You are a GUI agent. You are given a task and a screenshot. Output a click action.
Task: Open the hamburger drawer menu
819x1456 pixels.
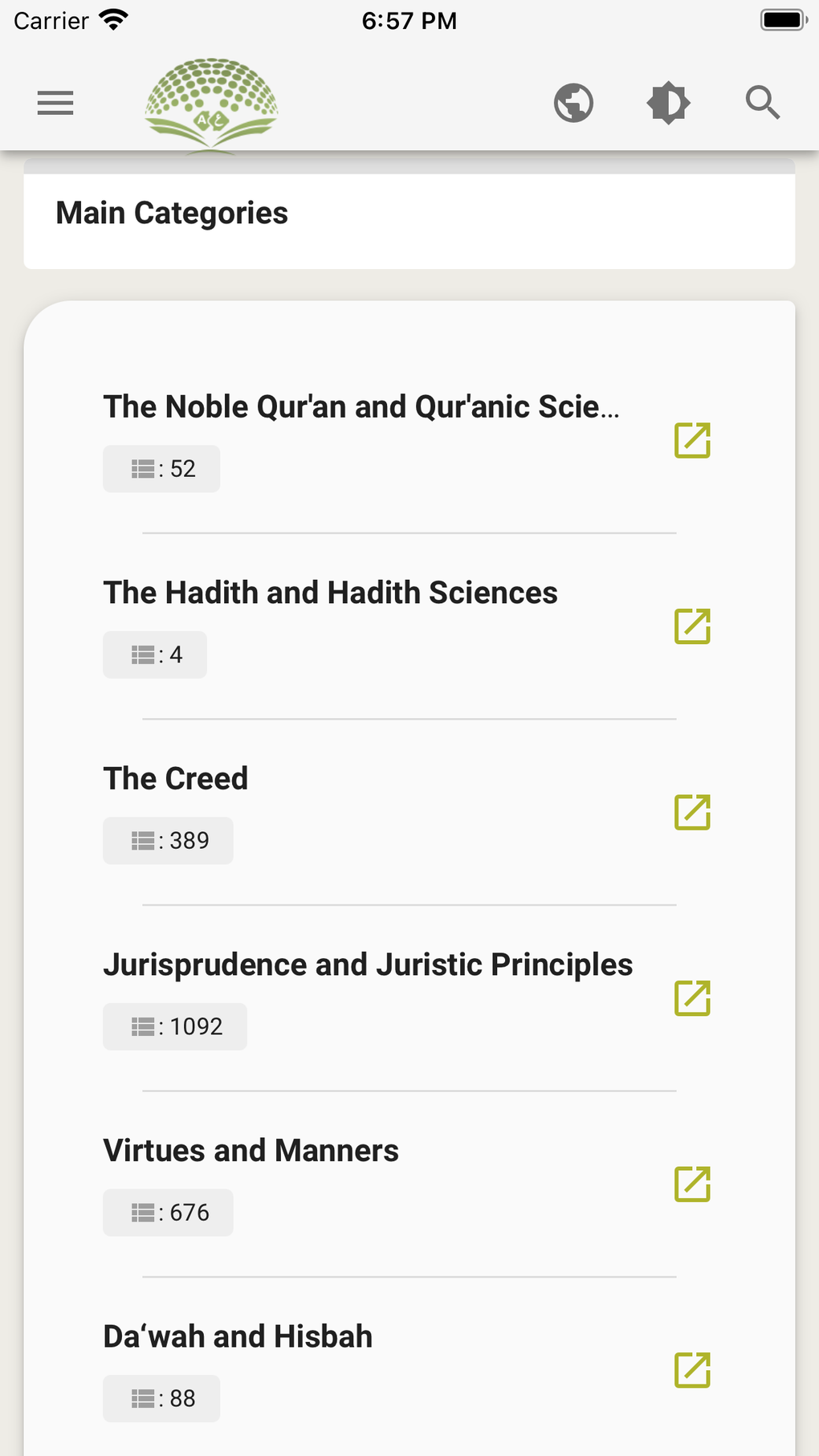tap(55, 103)
